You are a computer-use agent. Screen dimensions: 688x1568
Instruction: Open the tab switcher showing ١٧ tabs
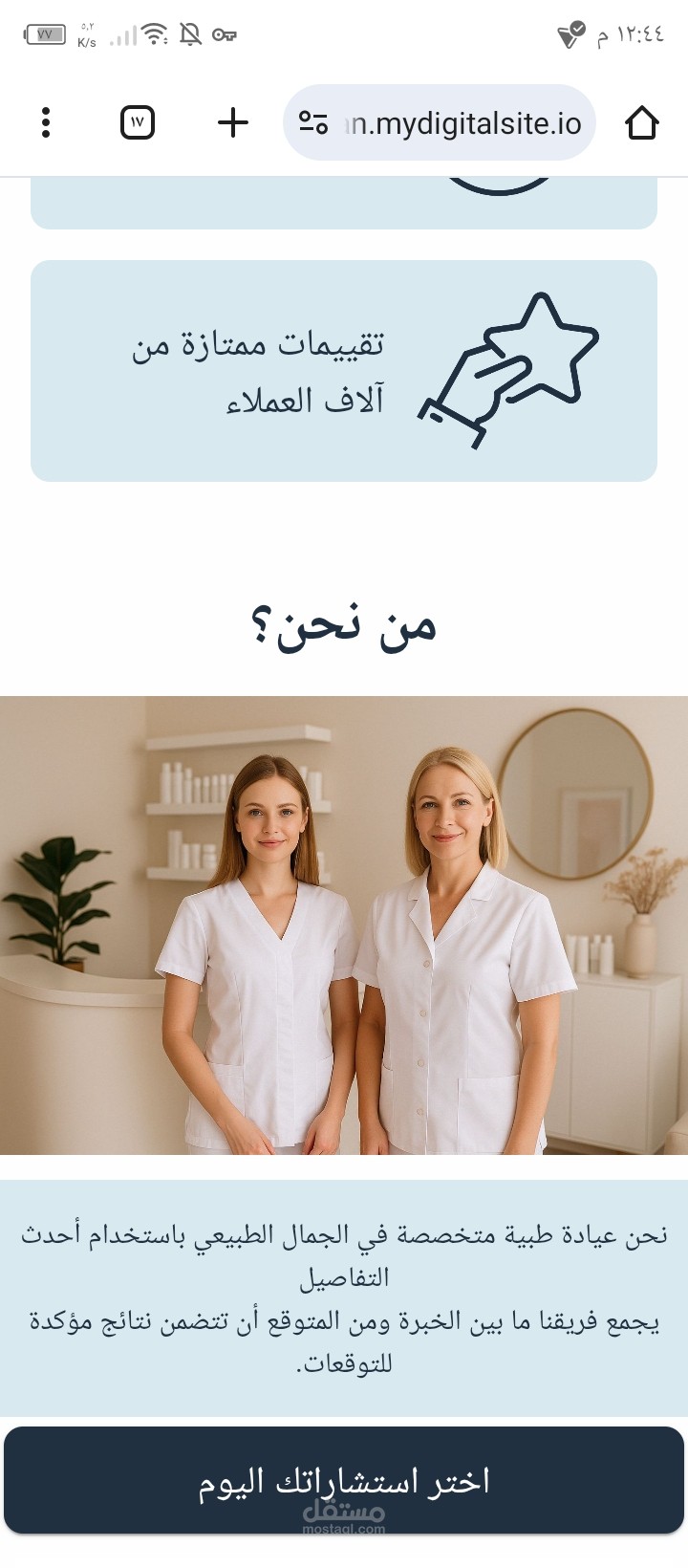coord(138,122)
